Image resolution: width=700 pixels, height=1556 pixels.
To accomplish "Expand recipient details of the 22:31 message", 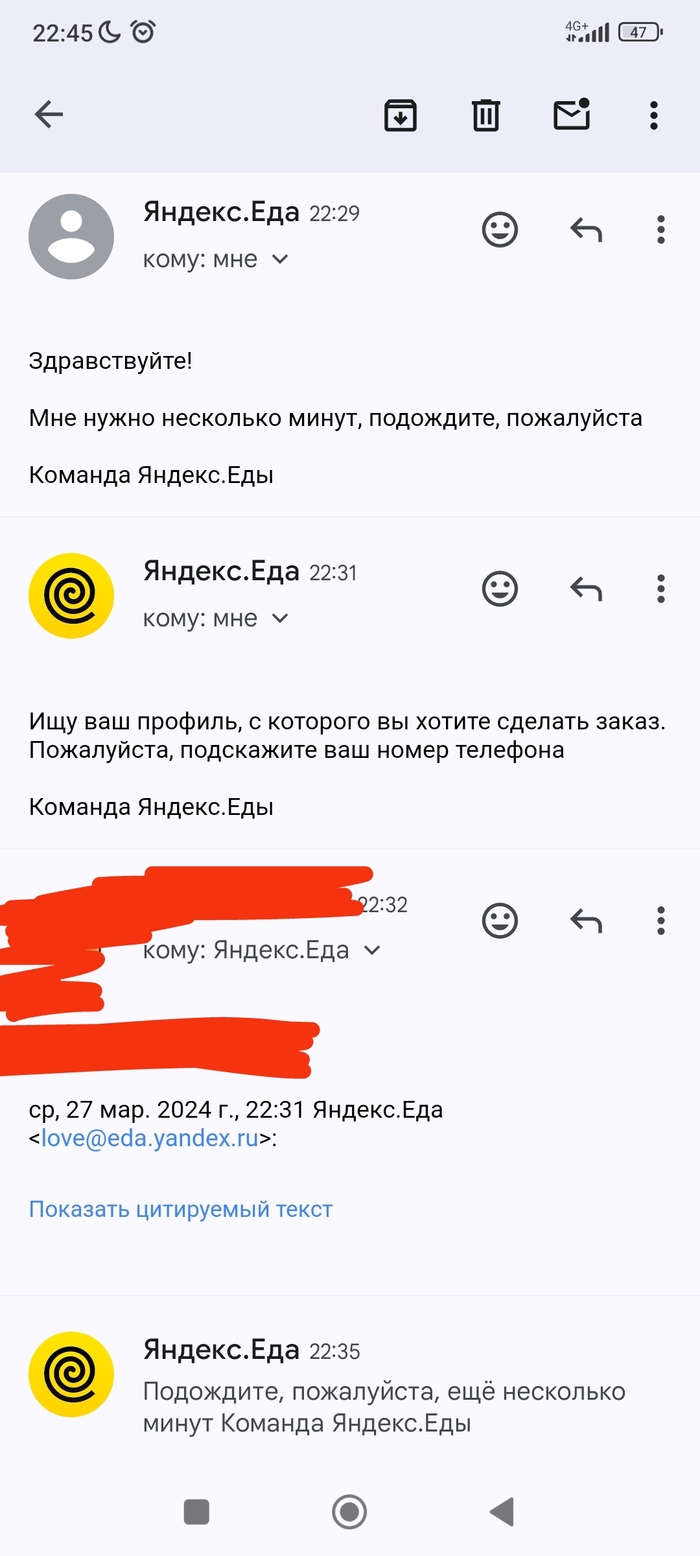I will pyautogui.click(x=280, y=618).
